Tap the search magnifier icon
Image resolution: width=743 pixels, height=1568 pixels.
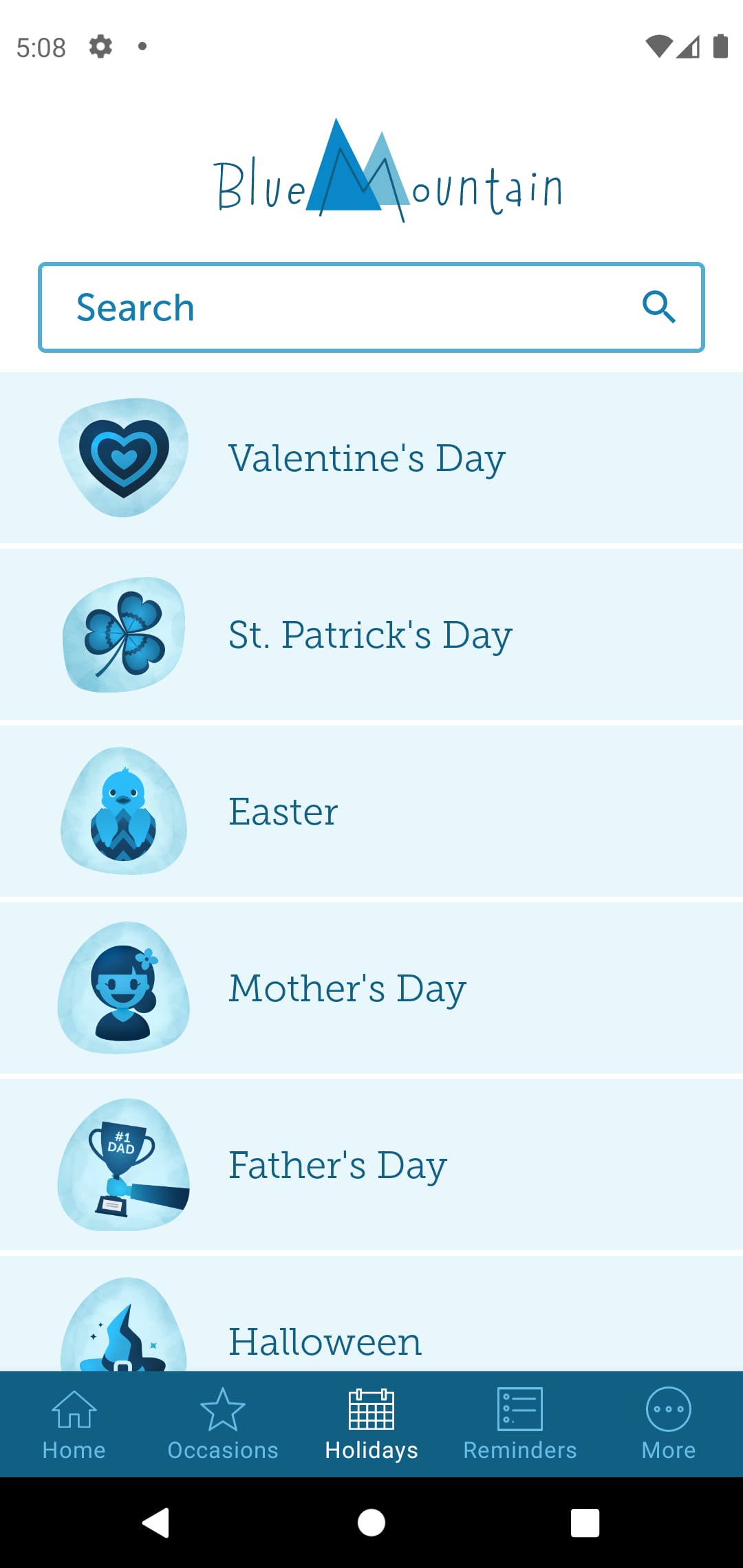click(x=658, y=307)
